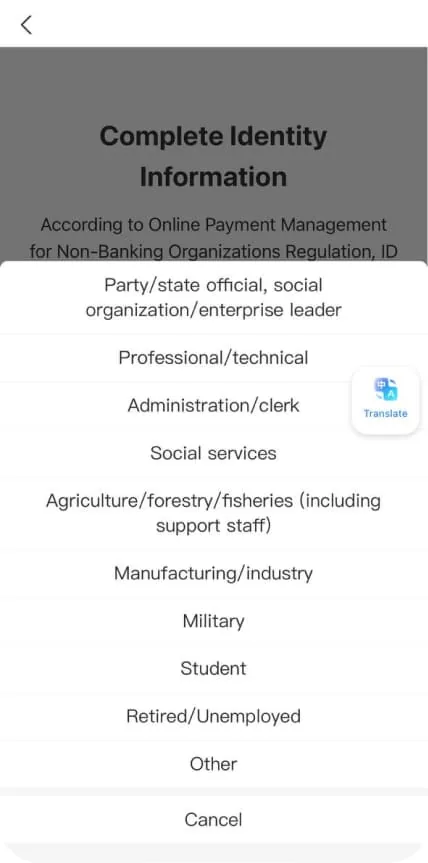Pick Retired/Unemployed option
This screenshot has height=863, width=428.
[x=213, y=716]
